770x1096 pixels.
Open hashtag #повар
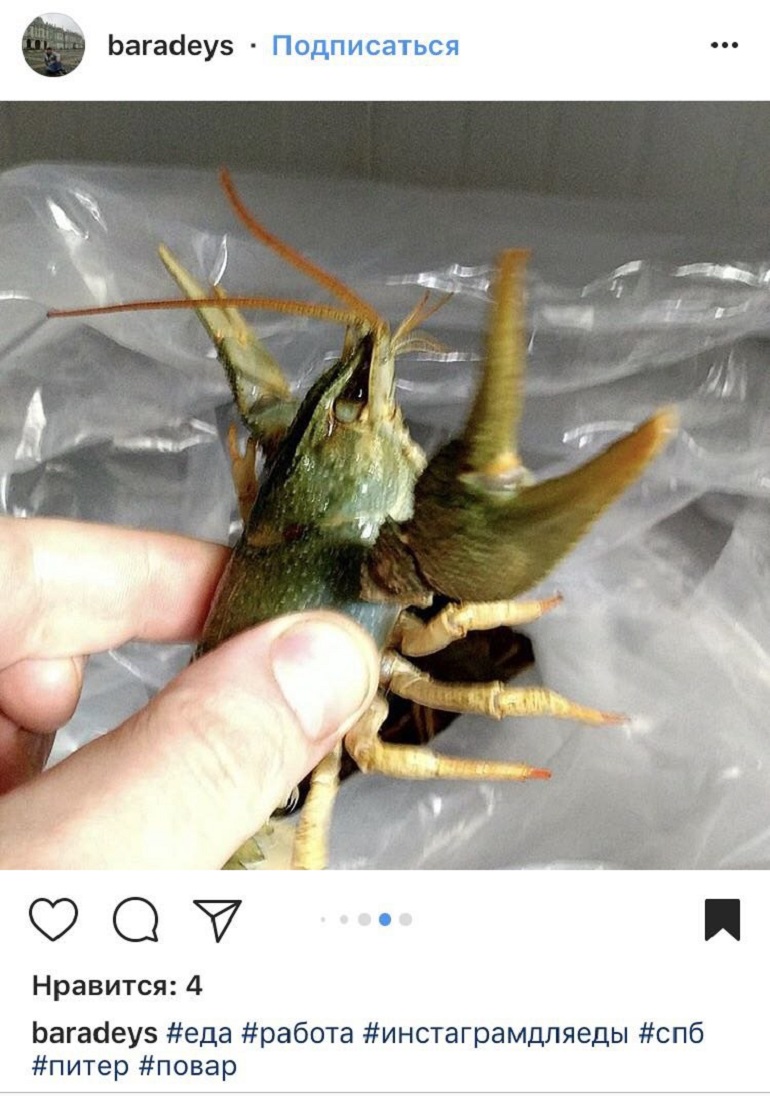point(188,1067)
